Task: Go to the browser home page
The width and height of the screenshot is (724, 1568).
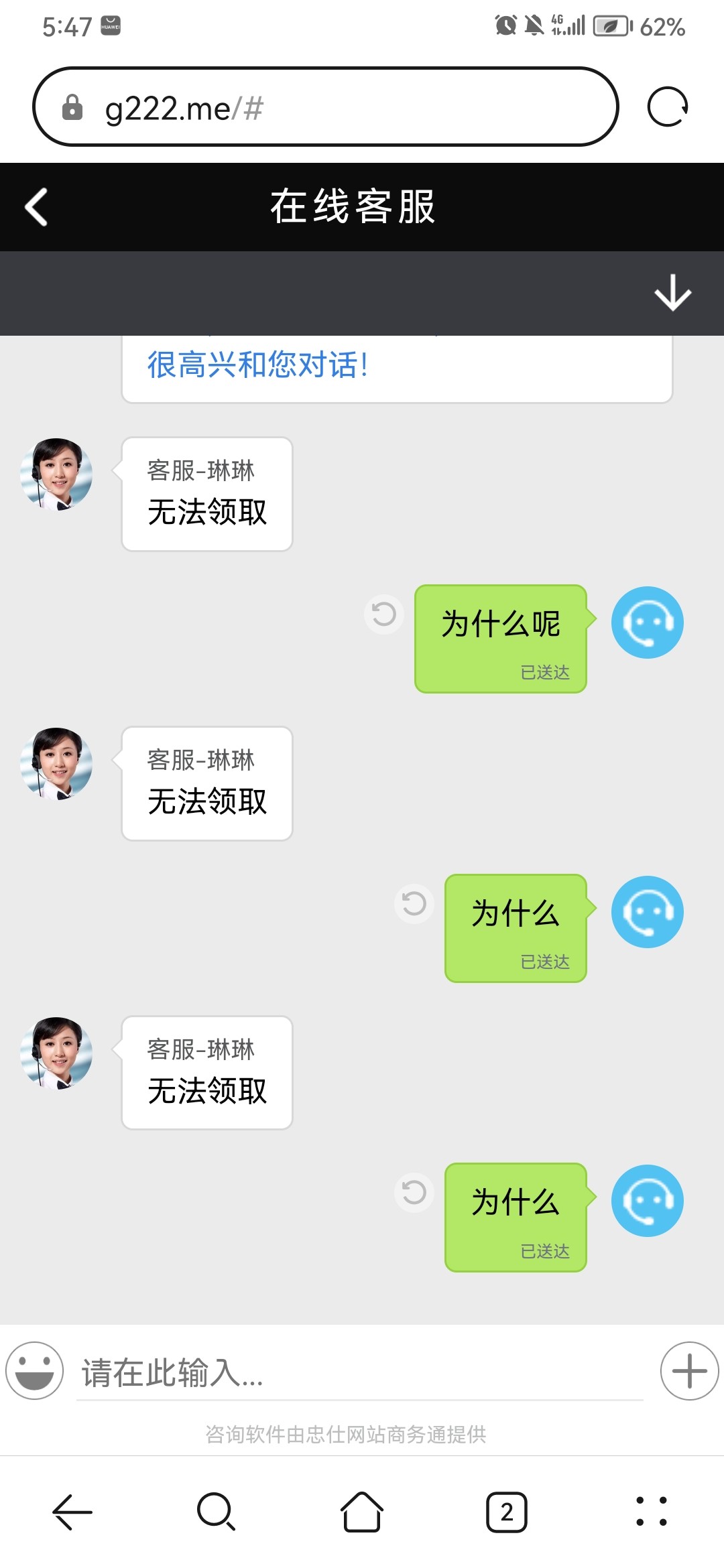Action: (362, 1512)
